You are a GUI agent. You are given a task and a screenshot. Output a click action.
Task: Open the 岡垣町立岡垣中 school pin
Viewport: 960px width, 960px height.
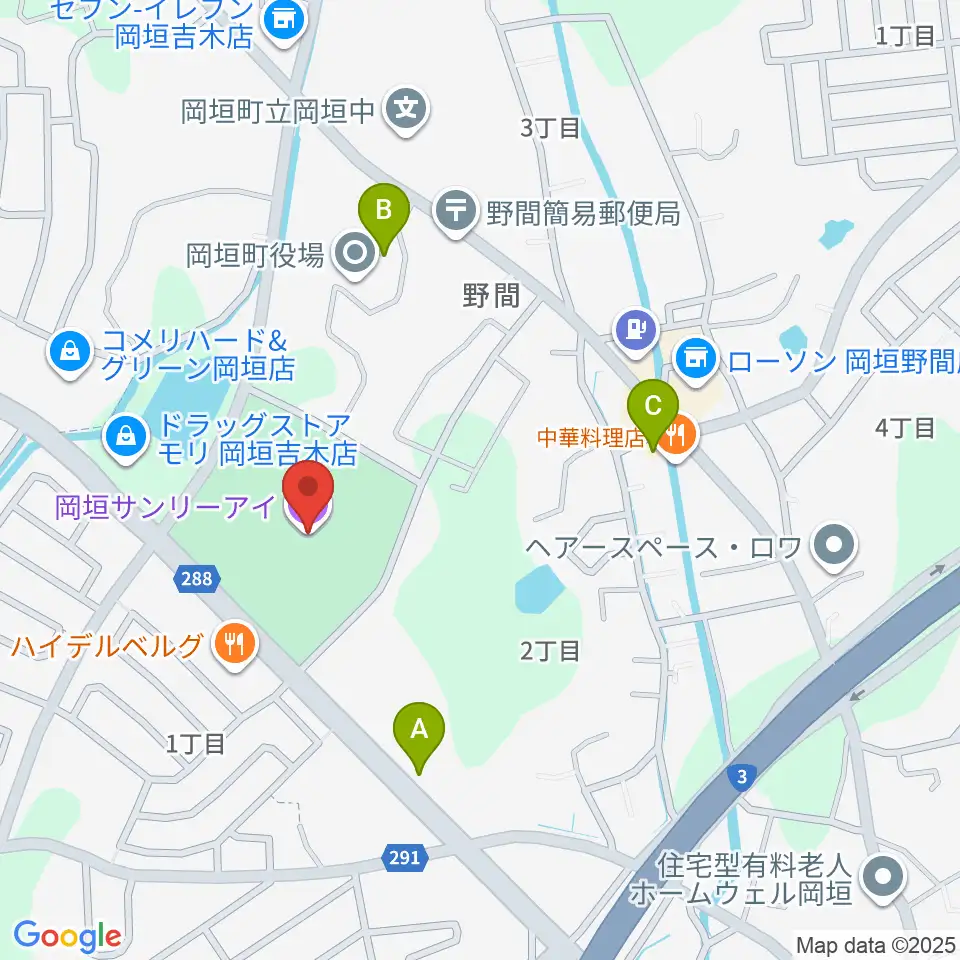pos(406,110)
